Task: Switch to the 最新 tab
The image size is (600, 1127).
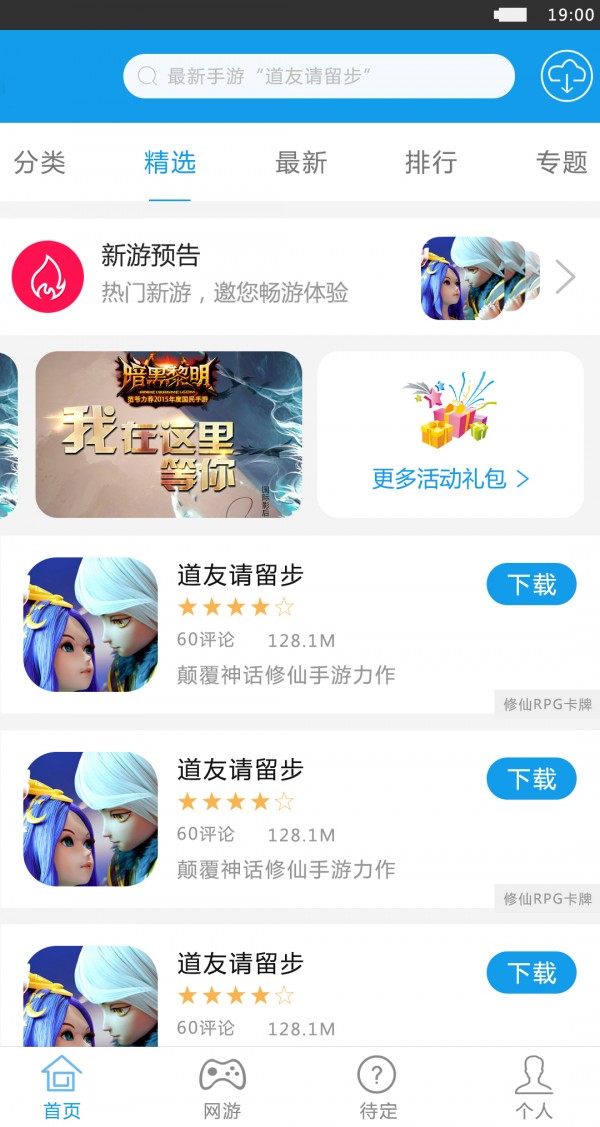Action: pyautogui.click(x=301, y=162)
